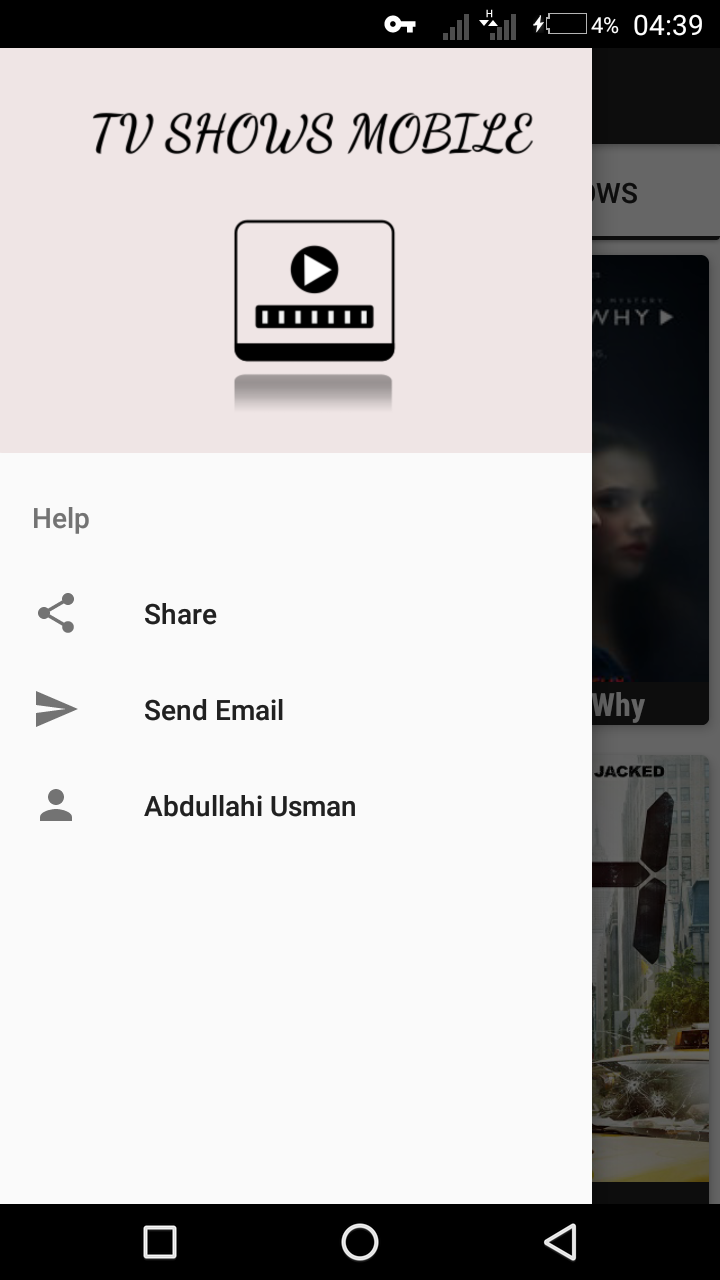Open the Send Email option
720x1280 pixels.
click(x=213, y=710)
